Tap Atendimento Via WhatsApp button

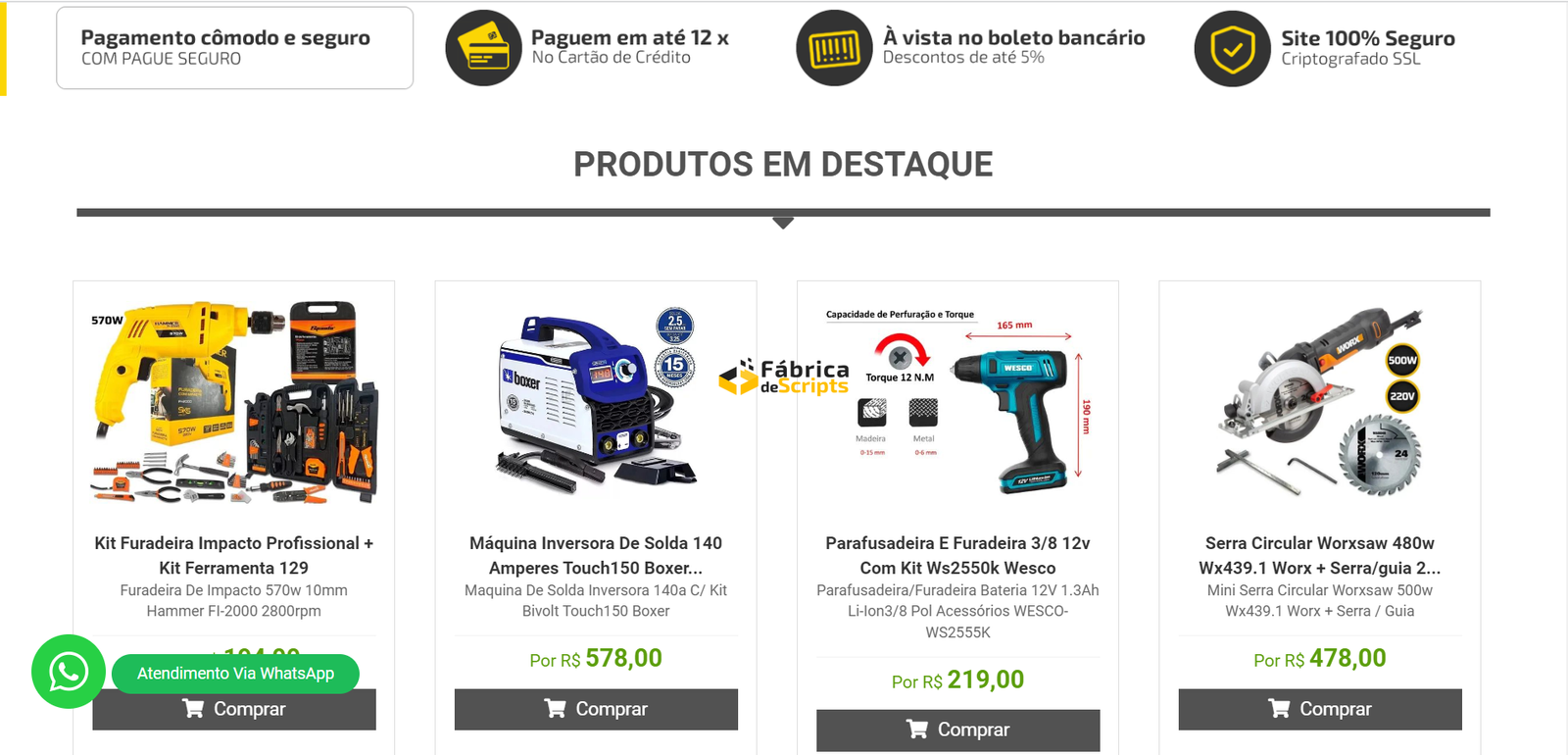[x=235, y=674]
